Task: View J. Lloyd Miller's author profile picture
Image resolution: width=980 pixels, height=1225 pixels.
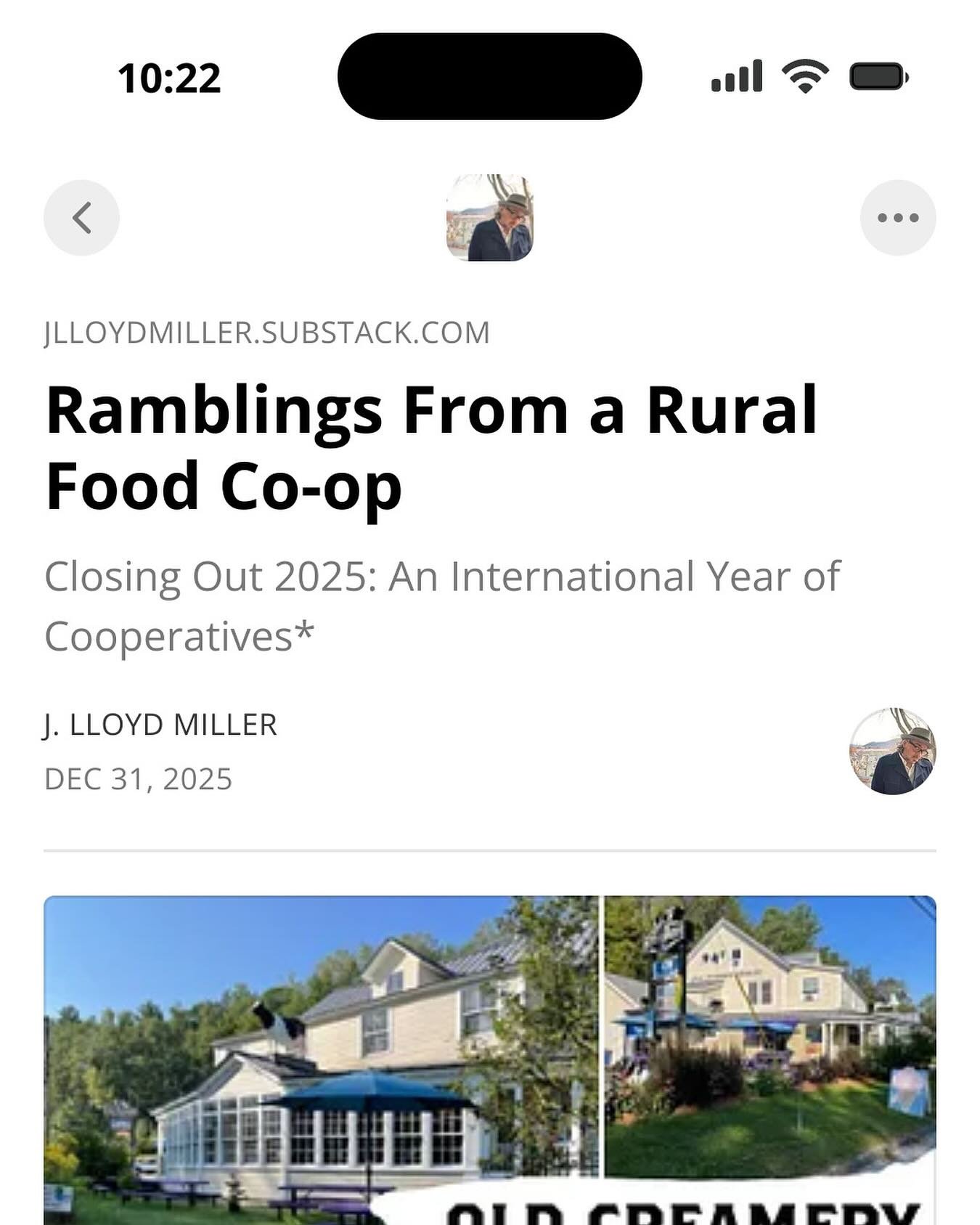Action: coord(892,752)
